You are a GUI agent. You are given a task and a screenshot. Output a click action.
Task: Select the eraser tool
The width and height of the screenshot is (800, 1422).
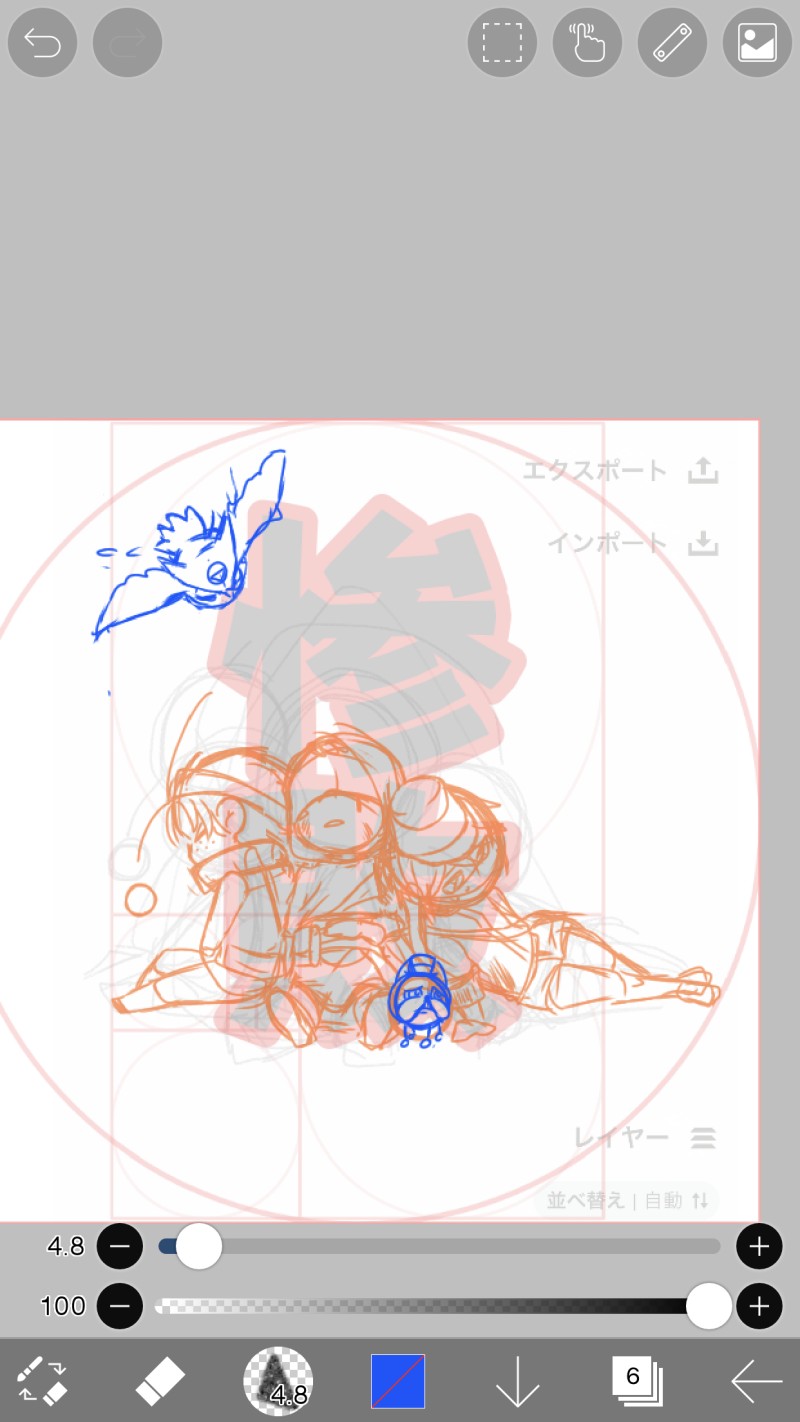[x=160, y=1381]
